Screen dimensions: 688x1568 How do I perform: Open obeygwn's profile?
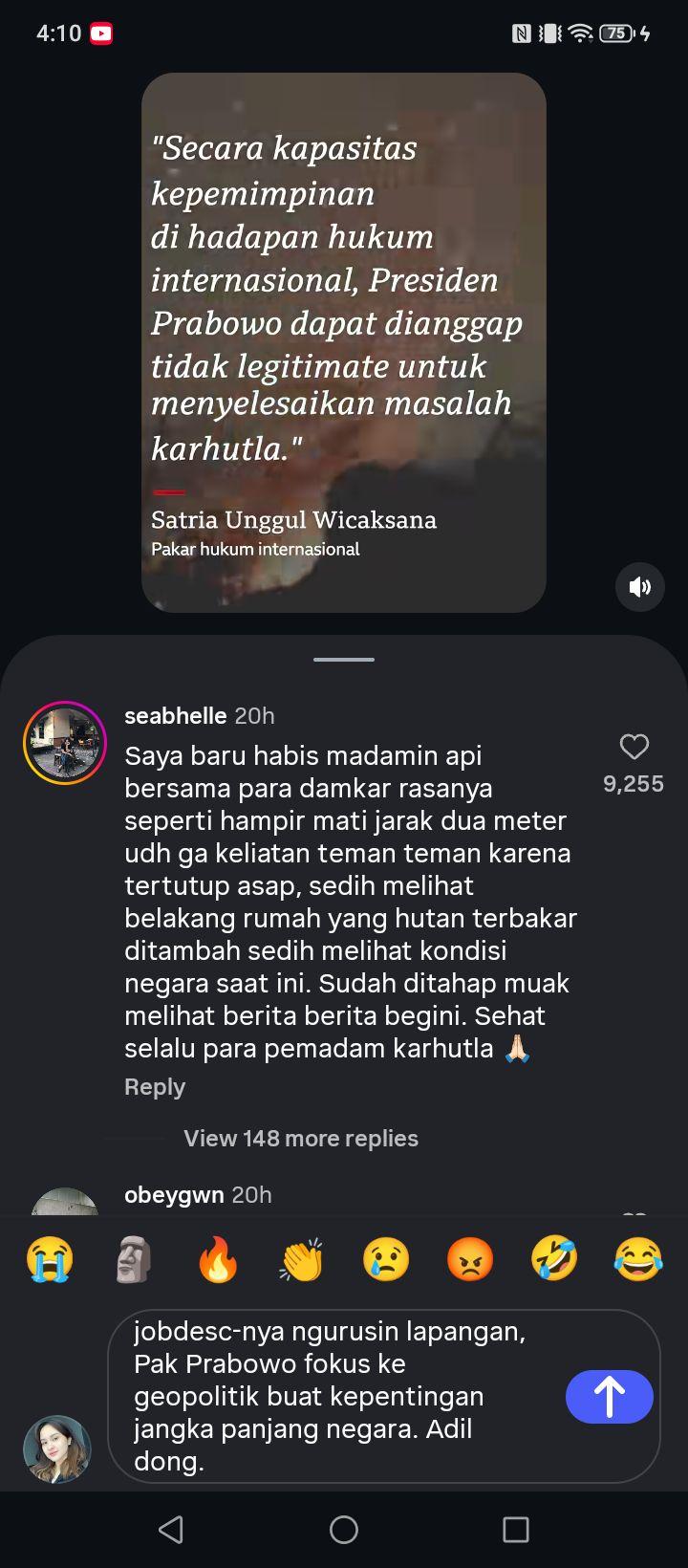pos(174,1195)
